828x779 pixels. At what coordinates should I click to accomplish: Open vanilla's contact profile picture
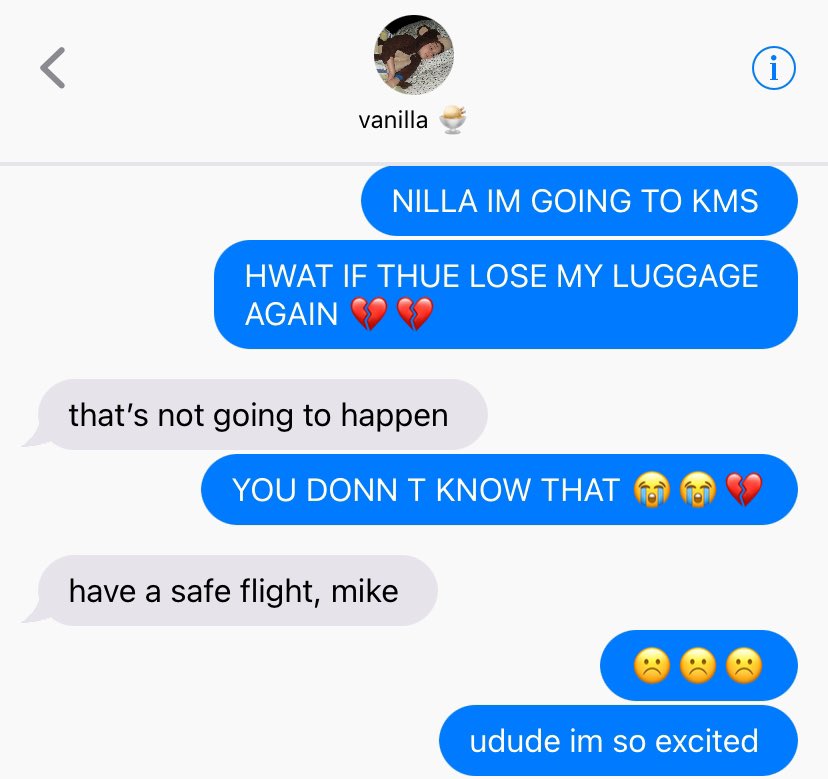[x=413, y=55]
